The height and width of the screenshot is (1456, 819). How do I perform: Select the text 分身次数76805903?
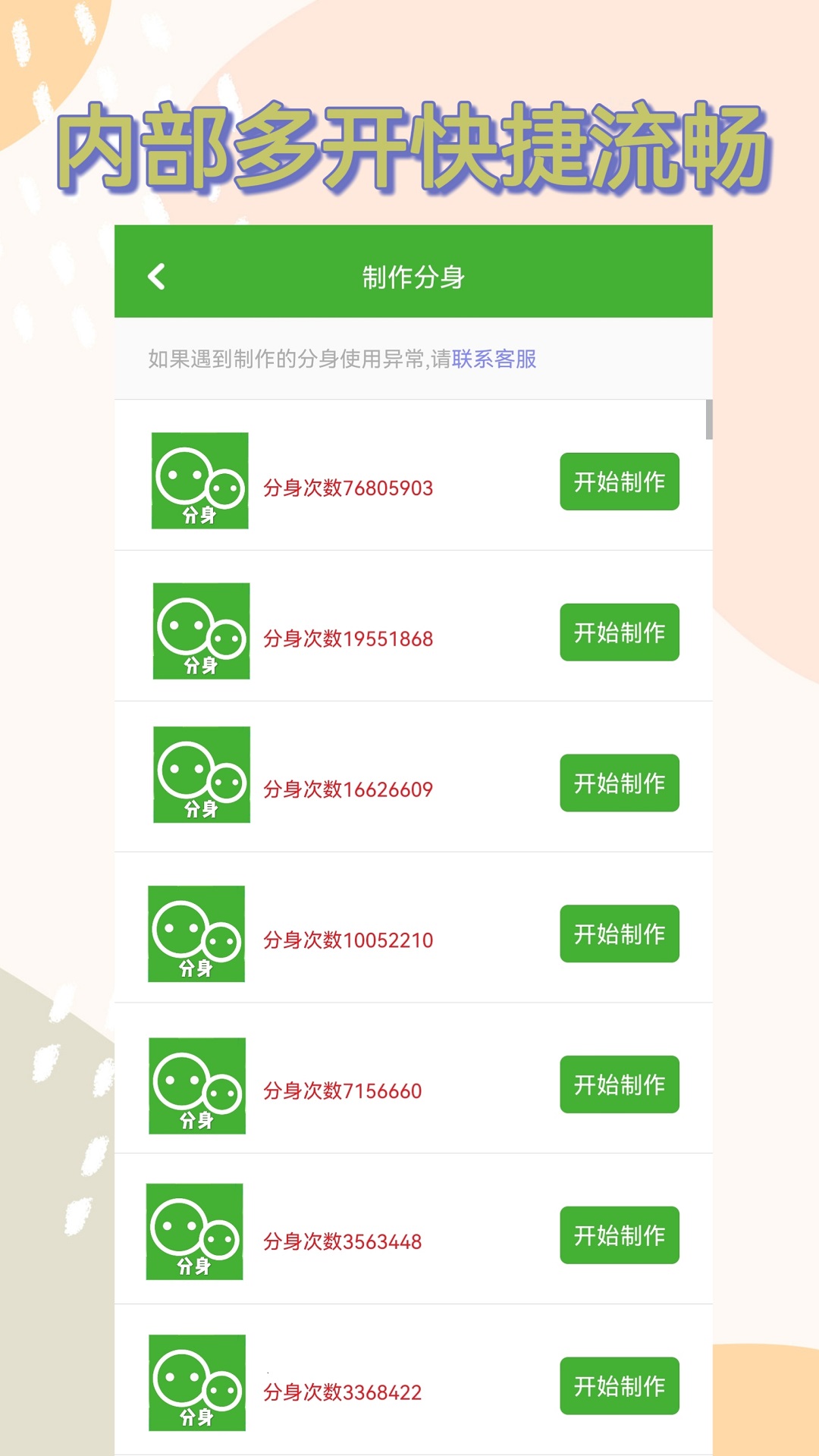(x=347, y=489)
